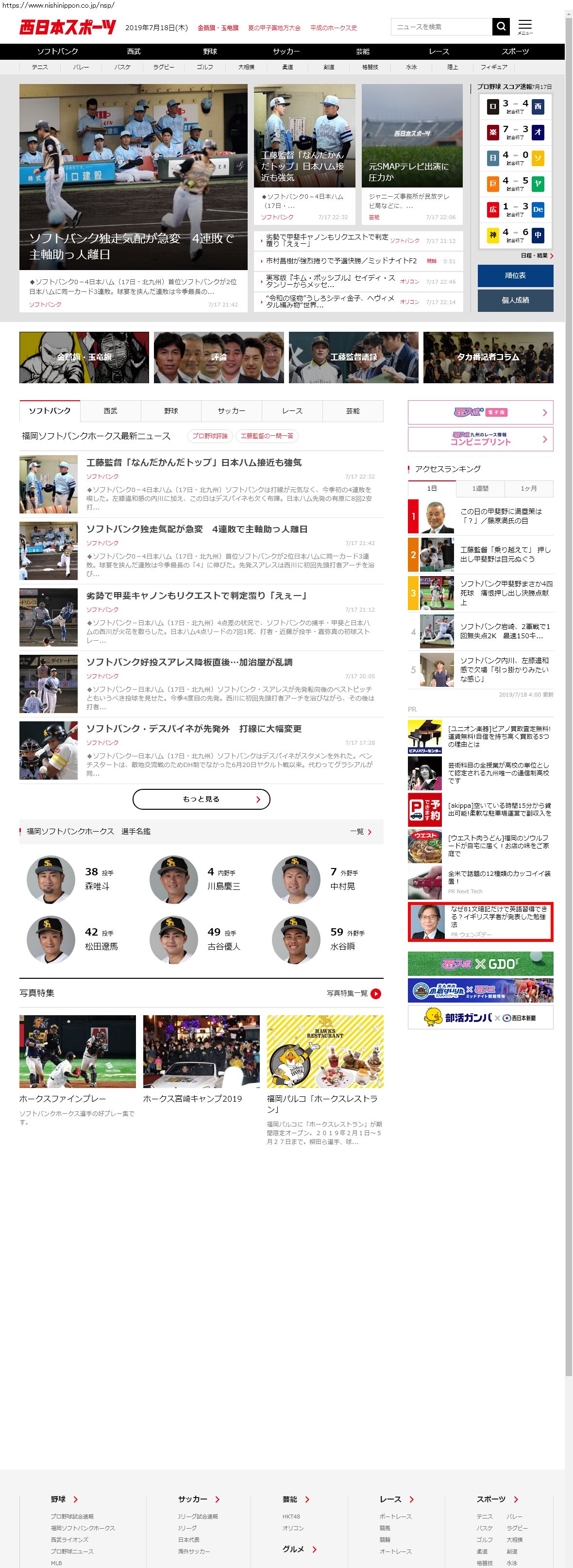Open ソフトバンク in the black navigation bar

tap(57, 52)
